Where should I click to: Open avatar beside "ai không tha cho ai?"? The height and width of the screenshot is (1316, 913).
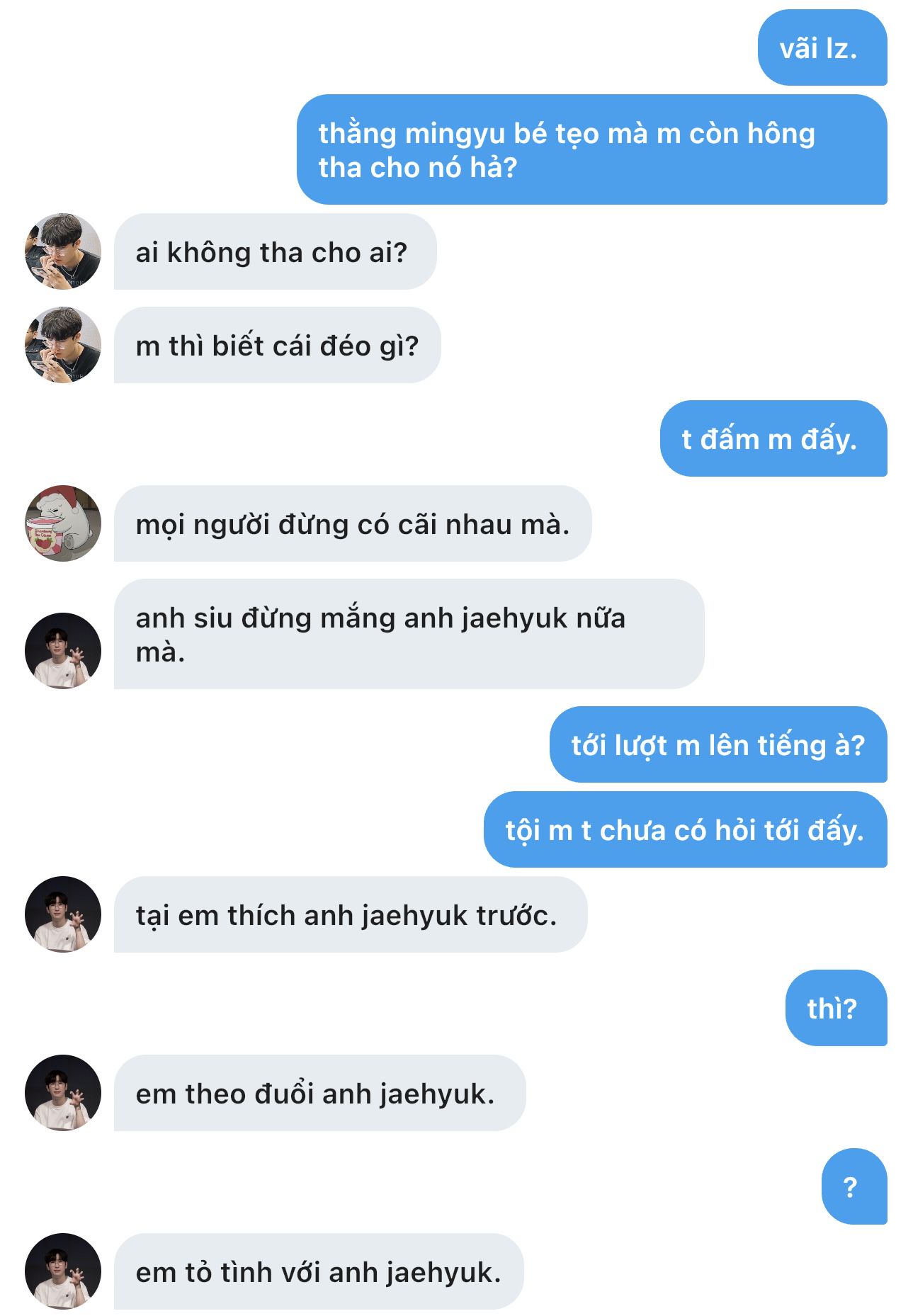[x=62, y=251]
